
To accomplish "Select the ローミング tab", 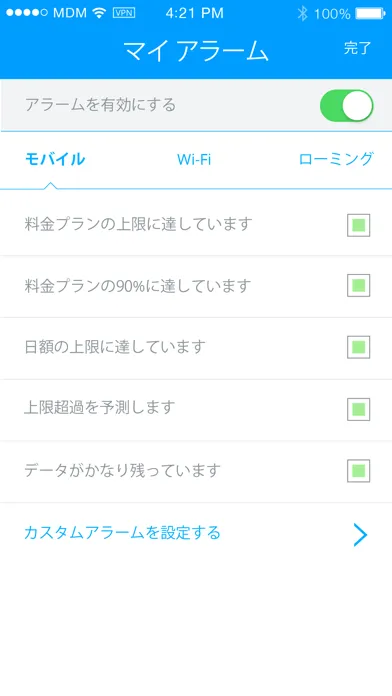I will pyautogui.click(x=336, y=159).
